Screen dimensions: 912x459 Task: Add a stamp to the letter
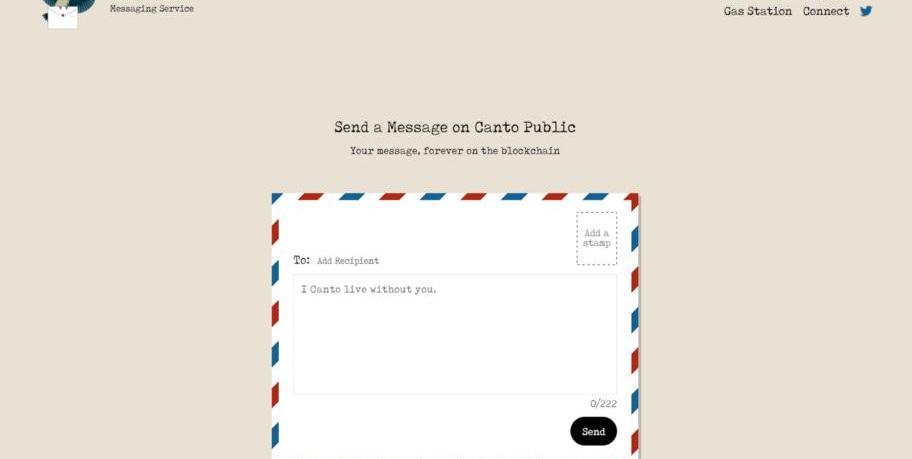(x=596, y=238)
